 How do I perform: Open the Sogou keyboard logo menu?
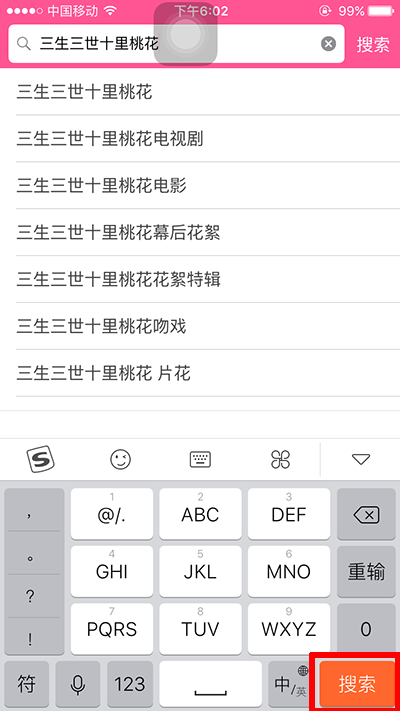(40, 459)
